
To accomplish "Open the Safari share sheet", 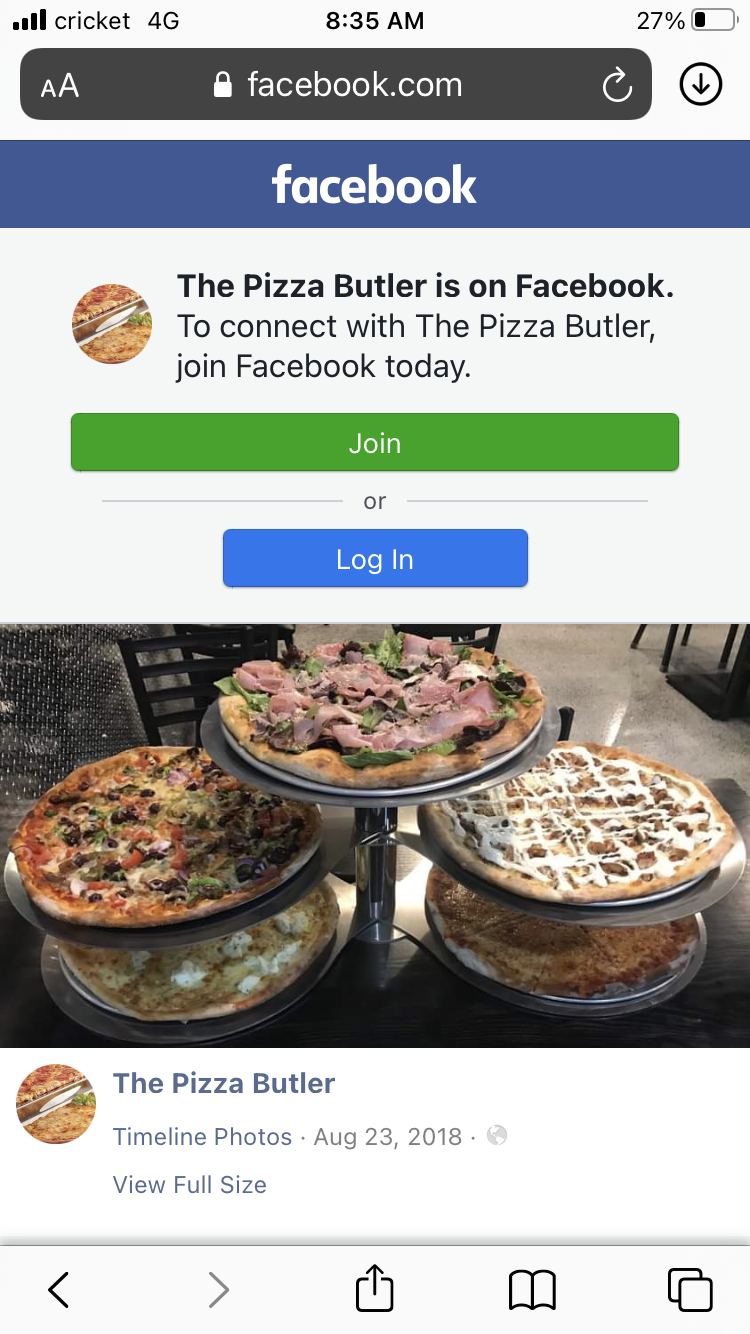I will tap(375, 1287).
